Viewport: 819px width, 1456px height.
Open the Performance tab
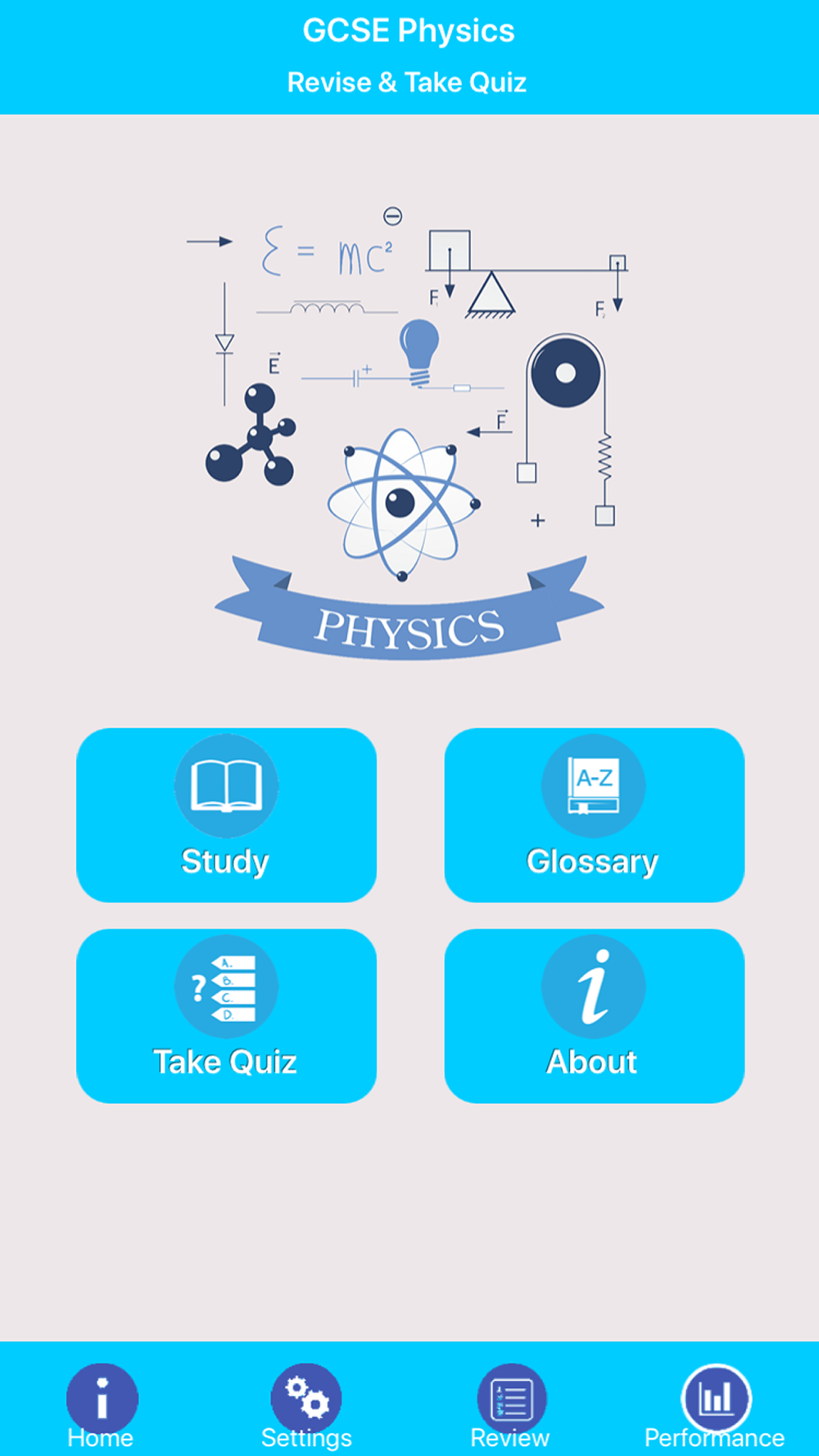(715, 1405)
